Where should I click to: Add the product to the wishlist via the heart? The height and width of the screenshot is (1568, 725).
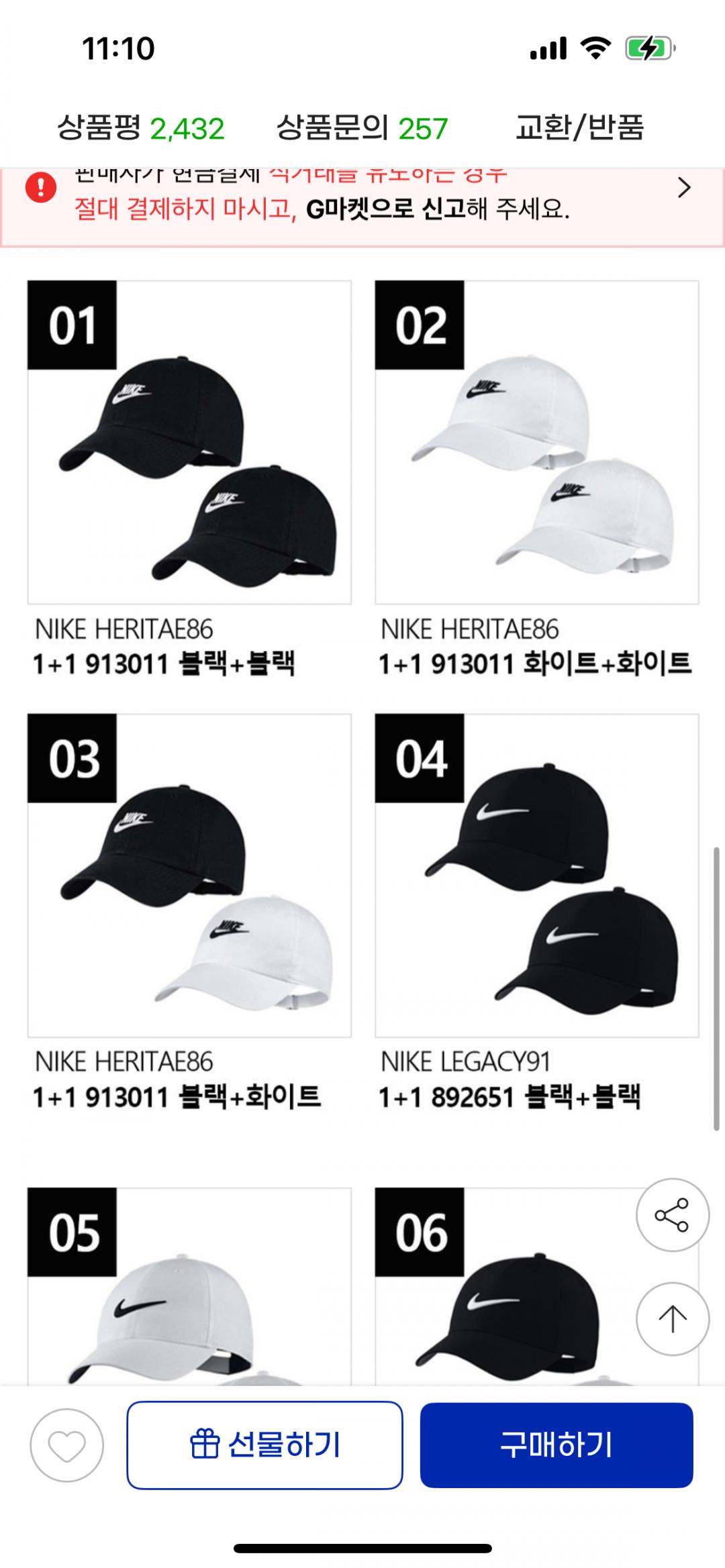coord(66,1445)
